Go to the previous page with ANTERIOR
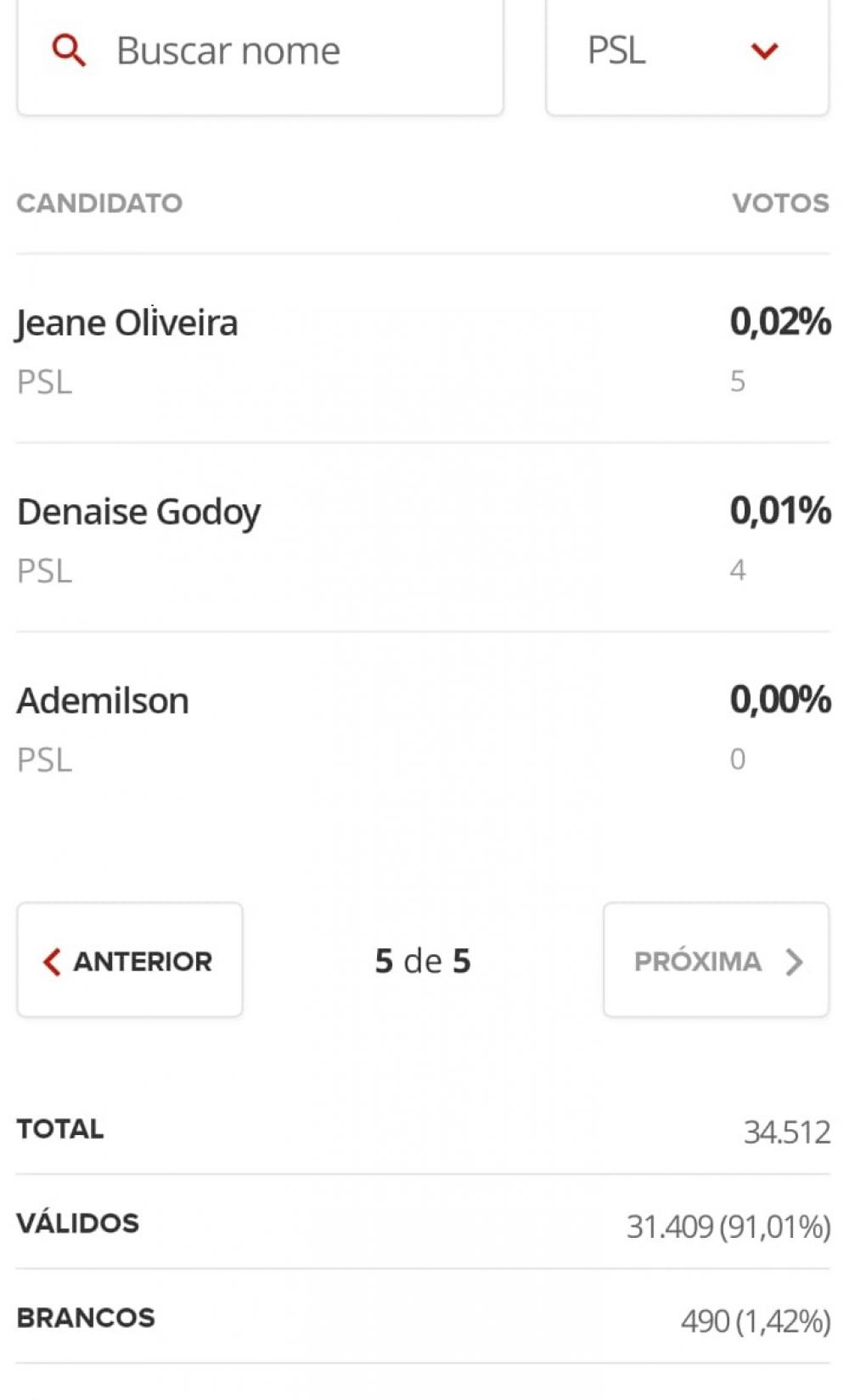This screenshot has width=849, height=1400. (130, 959)
